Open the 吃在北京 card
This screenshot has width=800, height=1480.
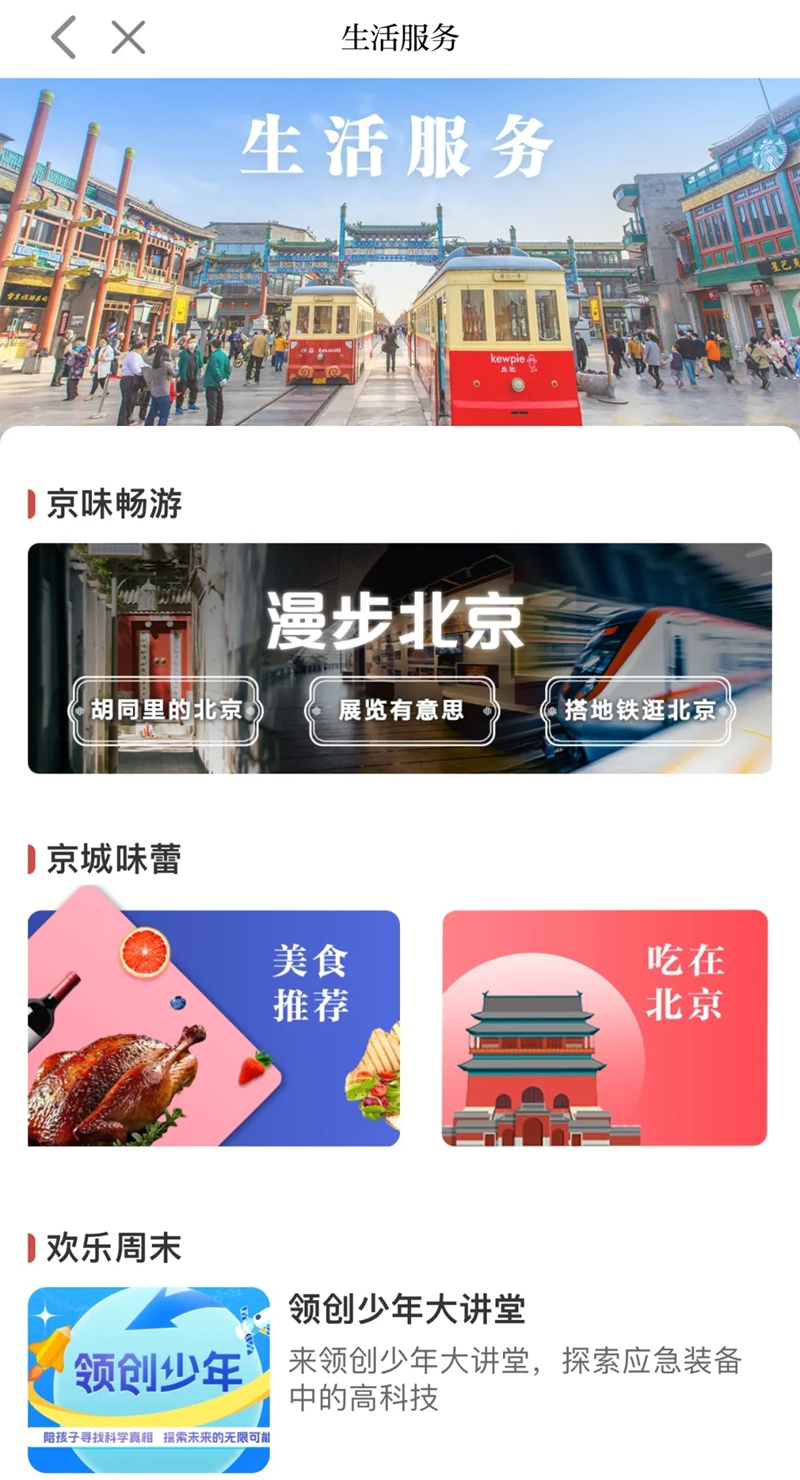pos(604,1028)
